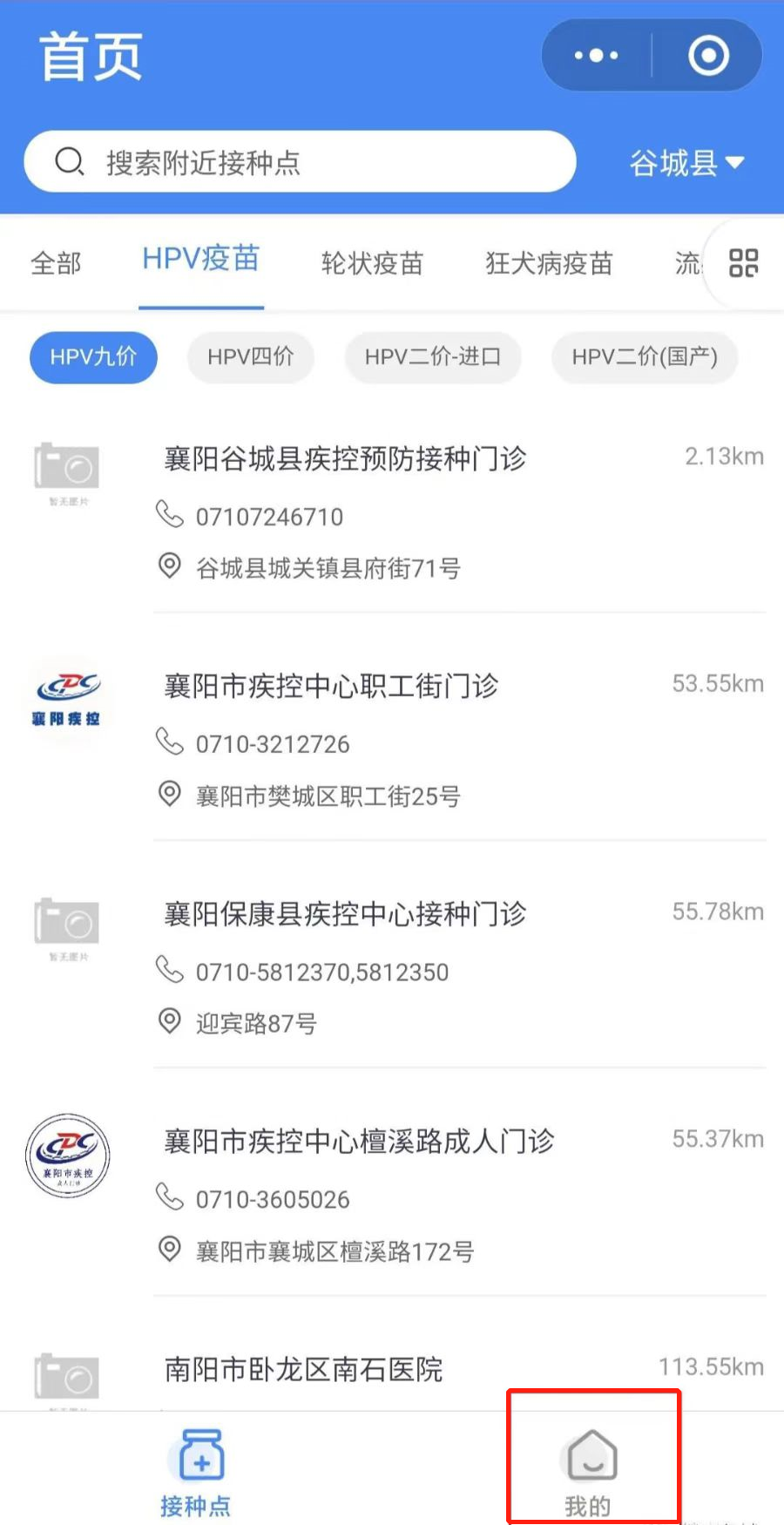Screen dimensions: 784x1525
Task: Open 襄阳市疾控中心职工街门诊 clinic
Action: tap(332, 686)
